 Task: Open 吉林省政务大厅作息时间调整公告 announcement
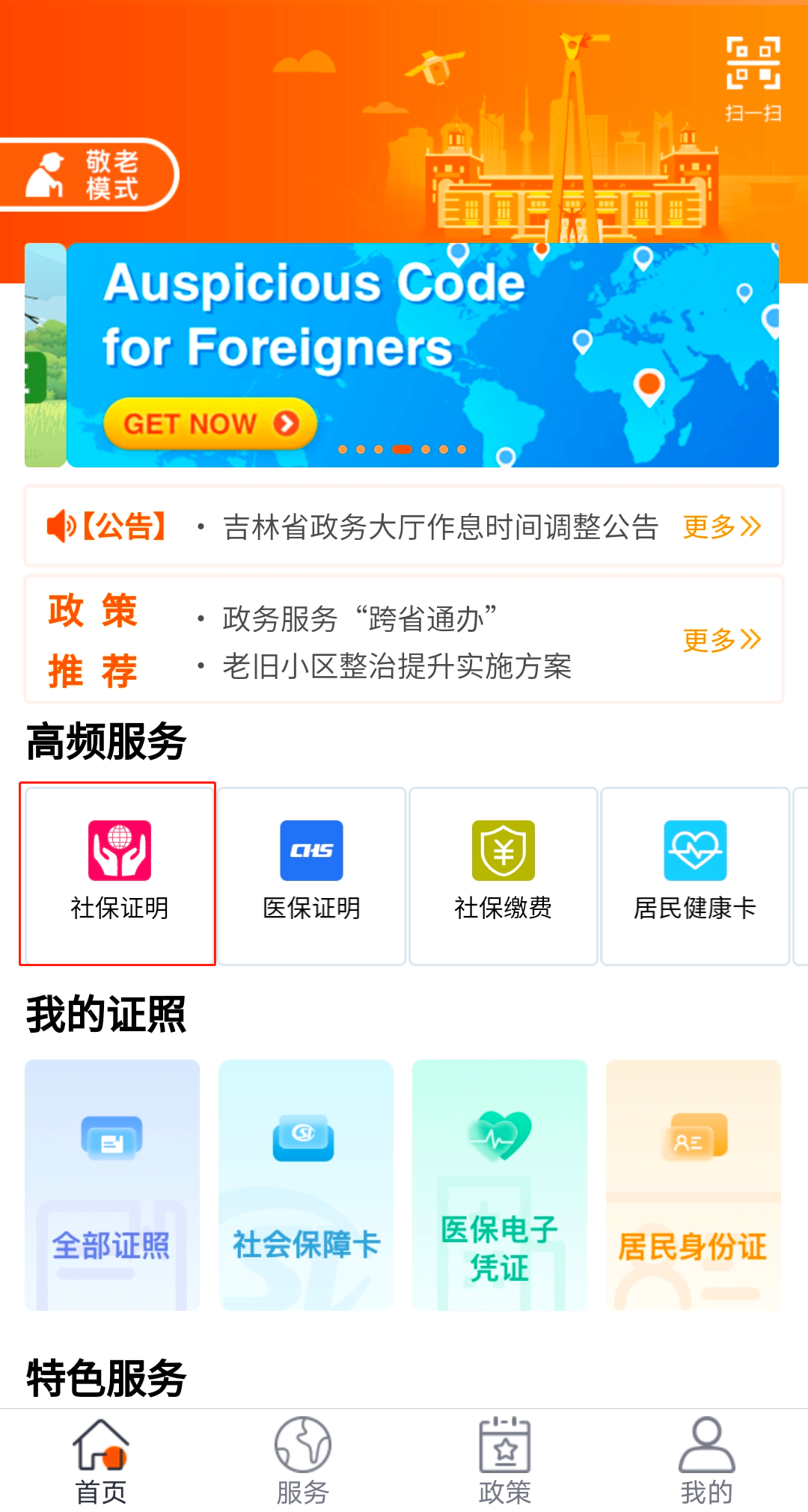(440, 527)
